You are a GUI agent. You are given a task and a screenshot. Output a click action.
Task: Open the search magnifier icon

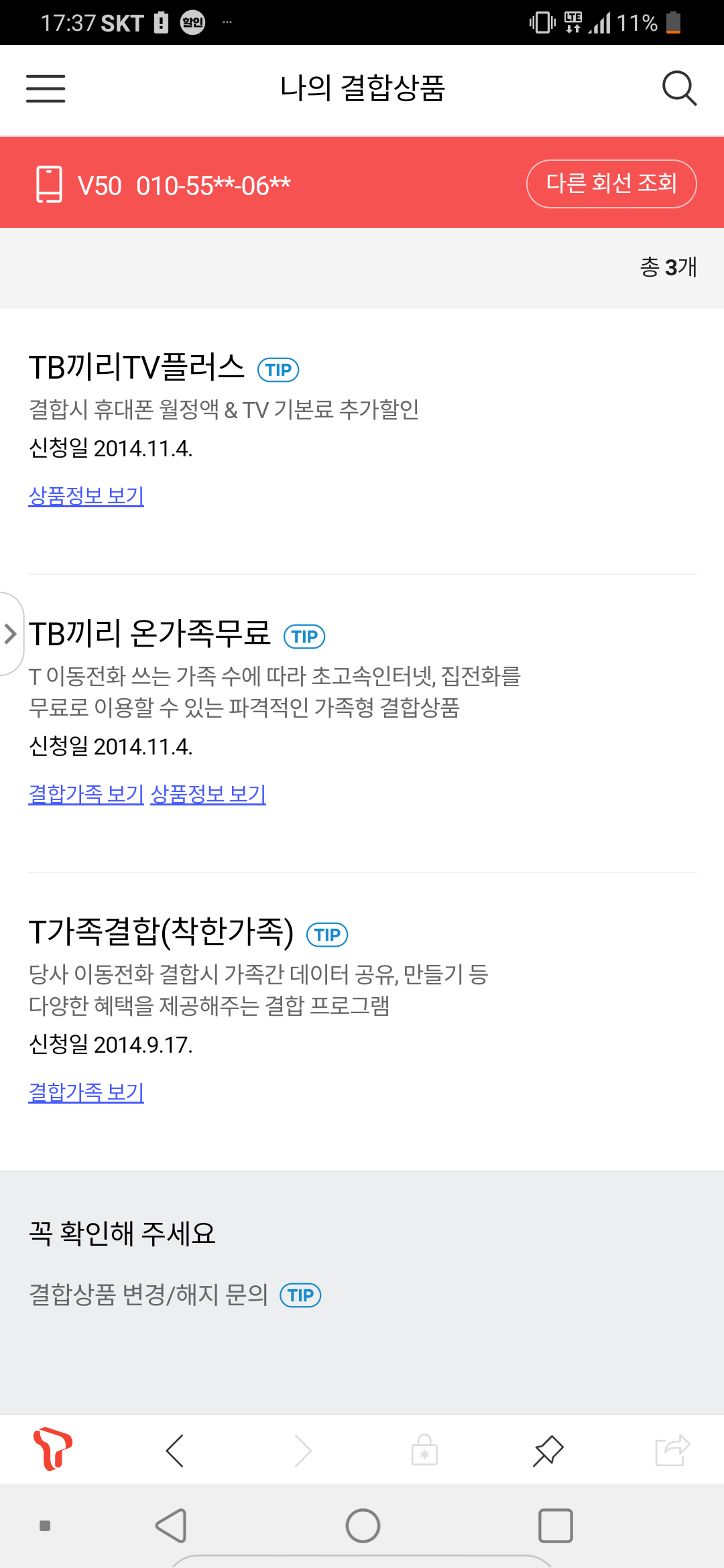679,88
